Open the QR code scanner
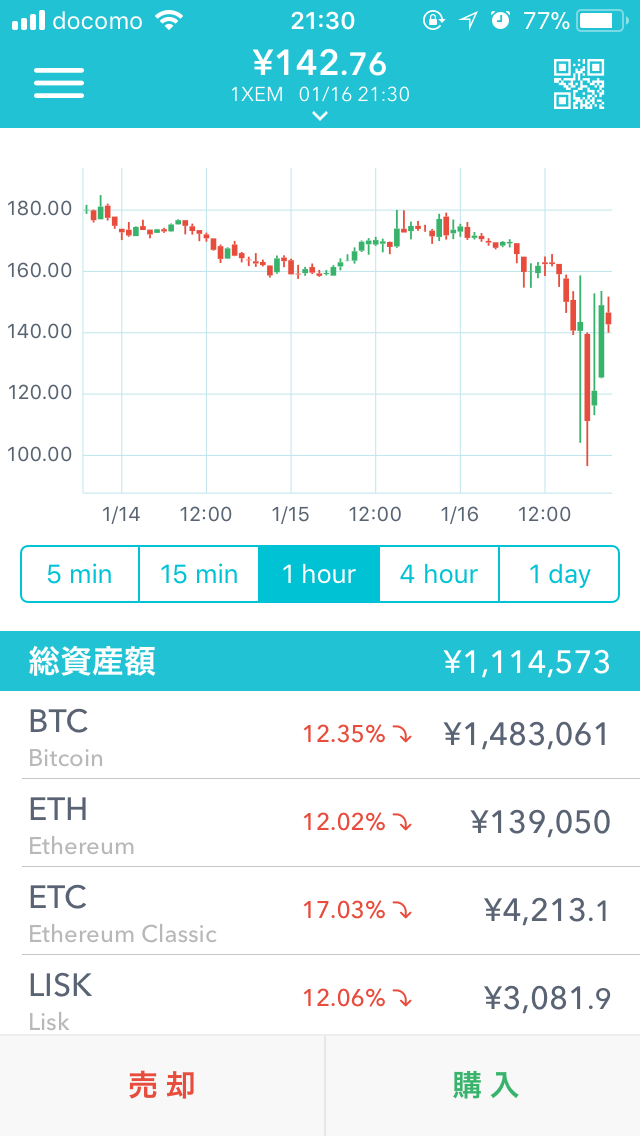Viewport: 640px width, 1136px height. [x=579, y=84]
